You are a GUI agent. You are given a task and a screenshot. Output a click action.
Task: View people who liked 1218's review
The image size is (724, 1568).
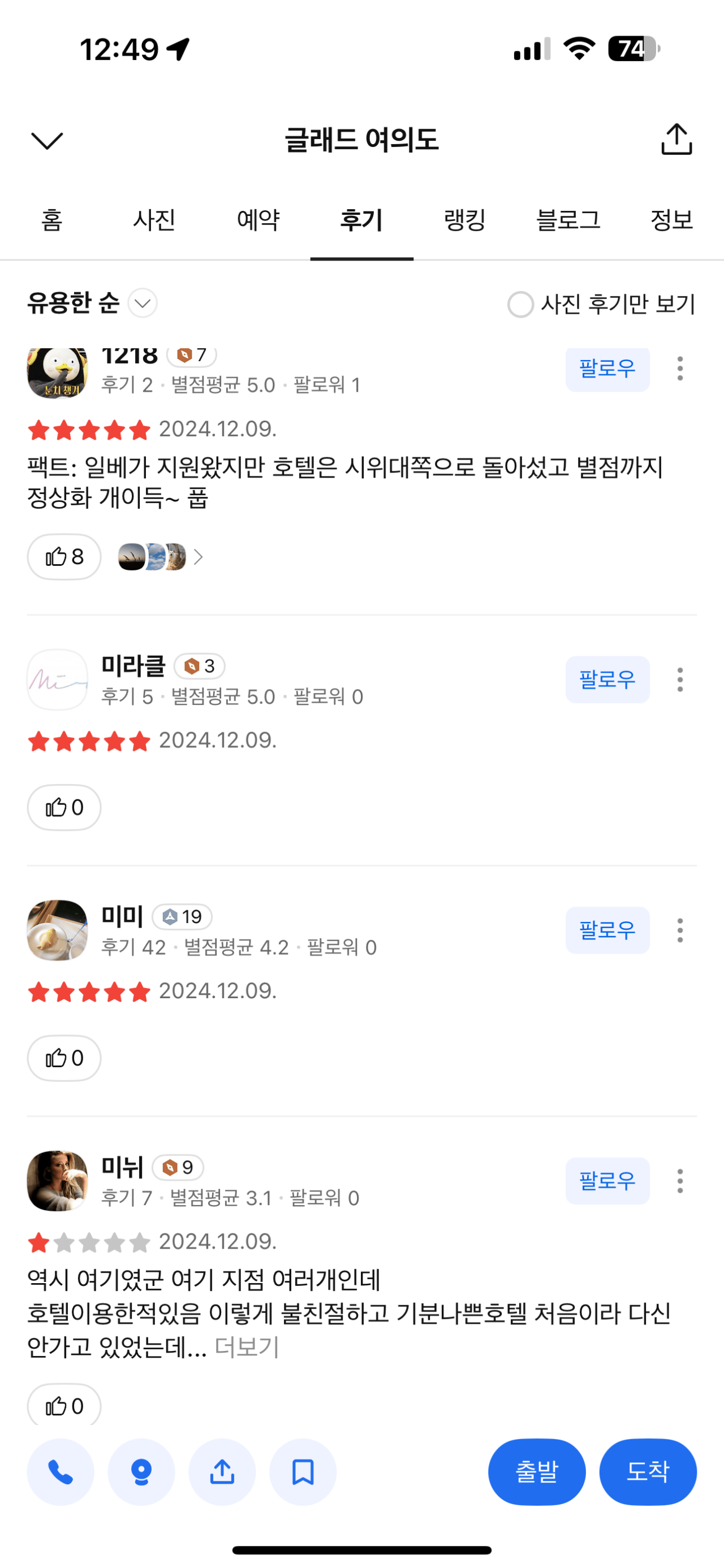pyautogui.click(x=160, y=556)
